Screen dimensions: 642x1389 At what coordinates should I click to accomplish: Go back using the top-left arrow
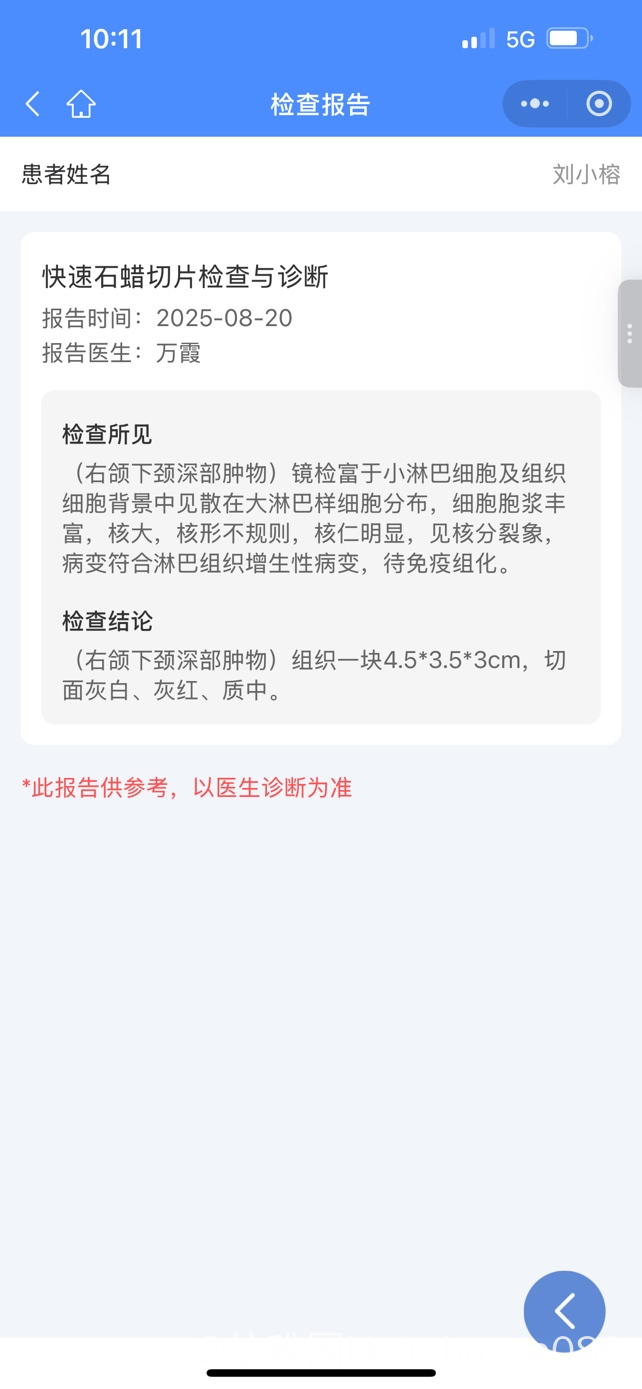[33, 104]
